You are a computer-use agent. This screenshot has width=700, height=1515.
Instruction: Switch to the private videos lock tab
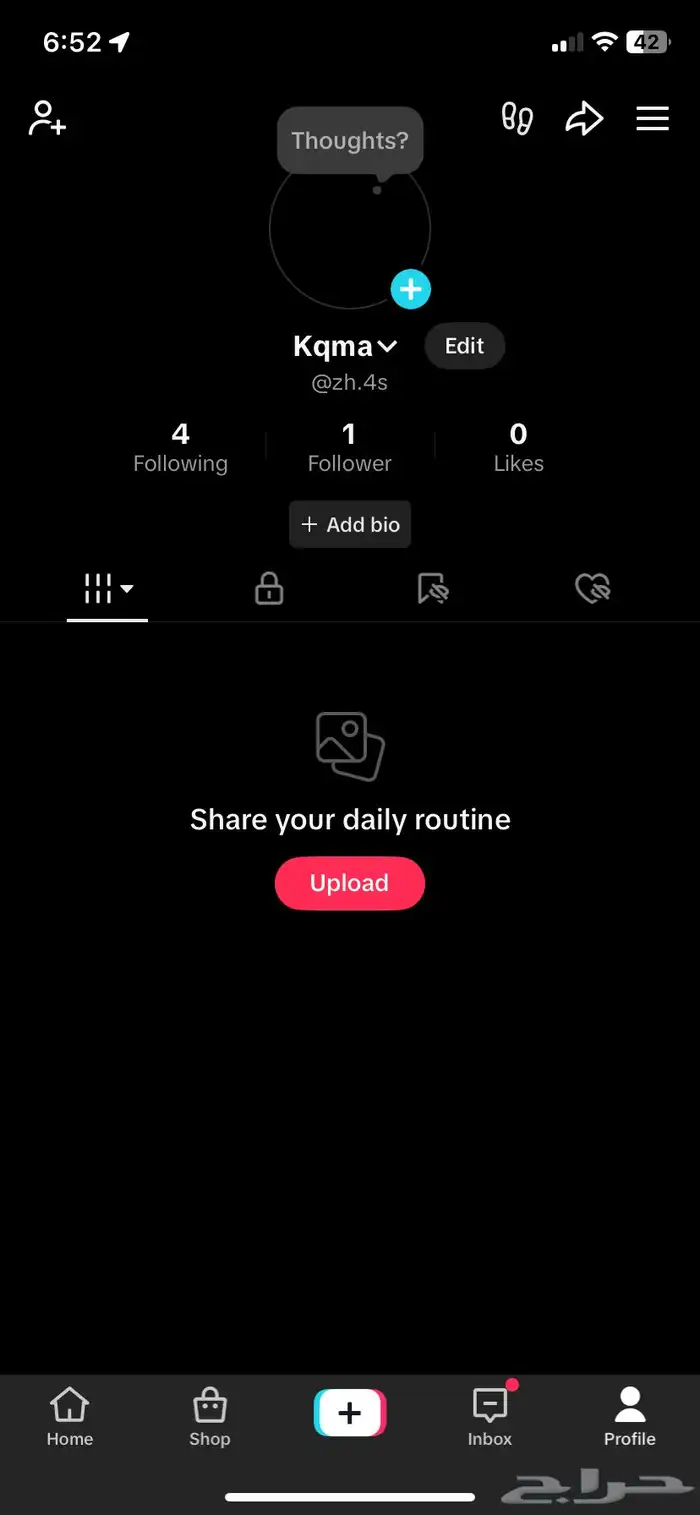coord(269,590)
